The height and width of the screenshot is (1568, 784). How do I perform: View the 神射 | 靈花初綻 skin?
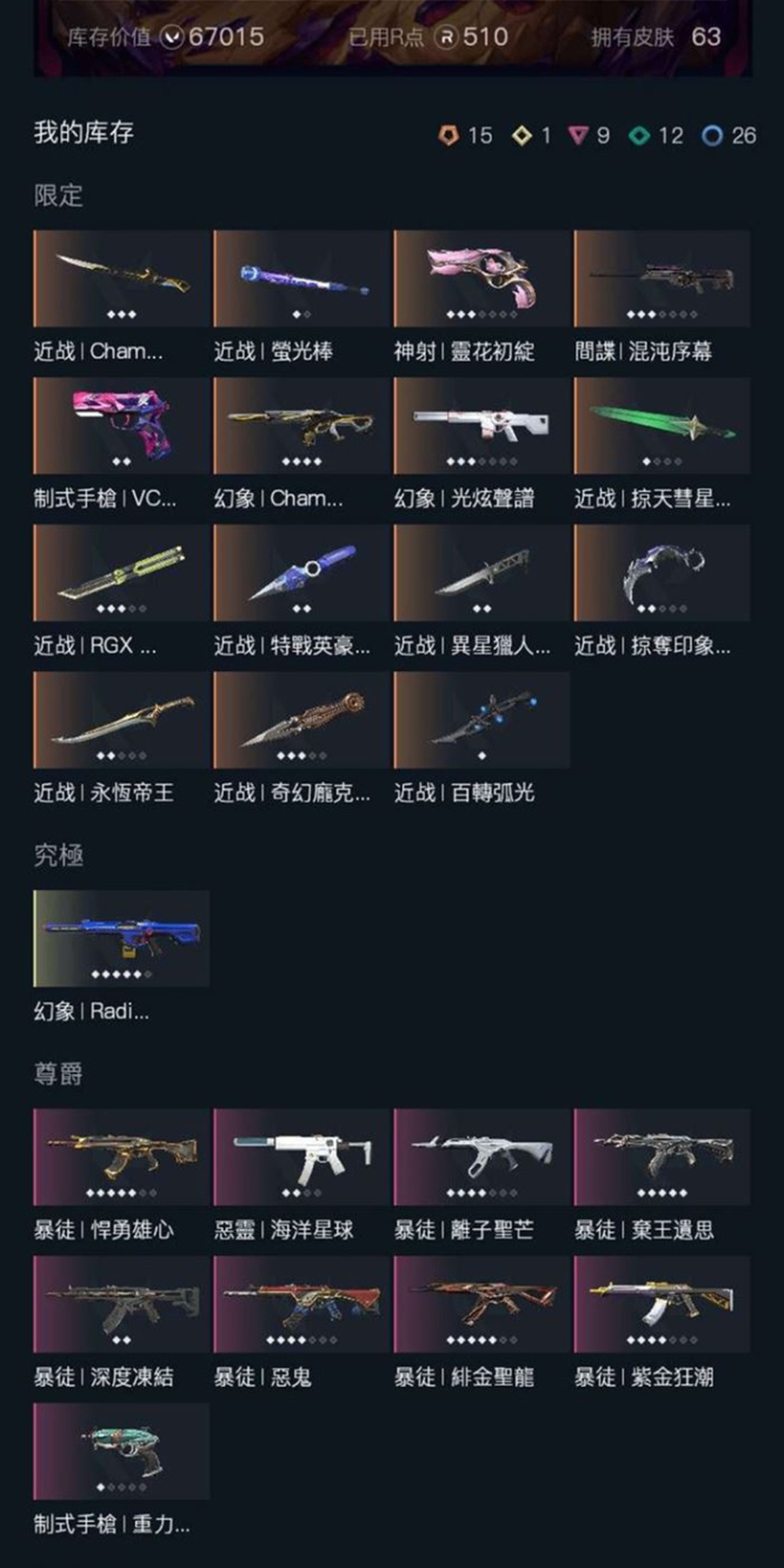[482, 278]
